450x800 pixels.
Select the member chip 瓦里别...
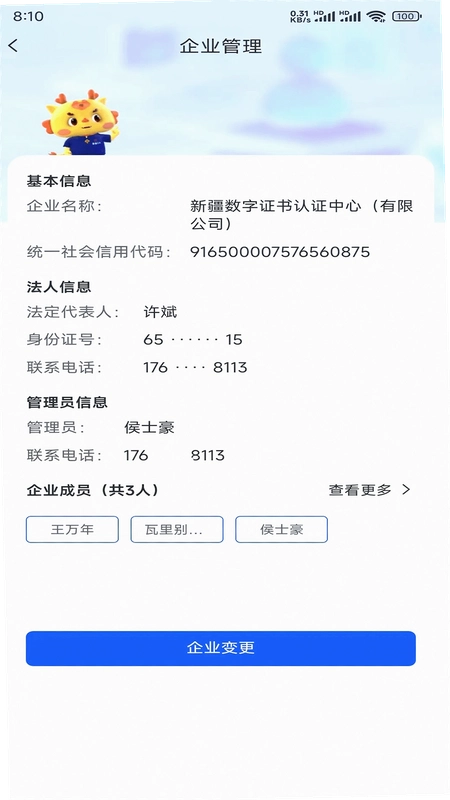[177, 530]
